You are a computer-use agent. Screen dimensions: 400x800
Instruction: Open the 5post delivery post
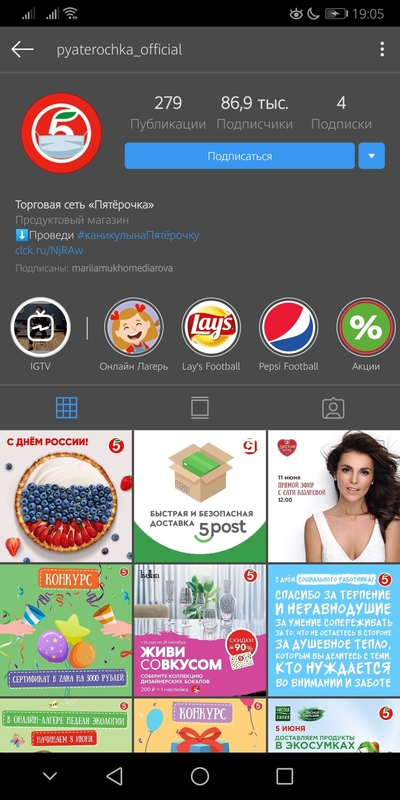tap(200, 496)
